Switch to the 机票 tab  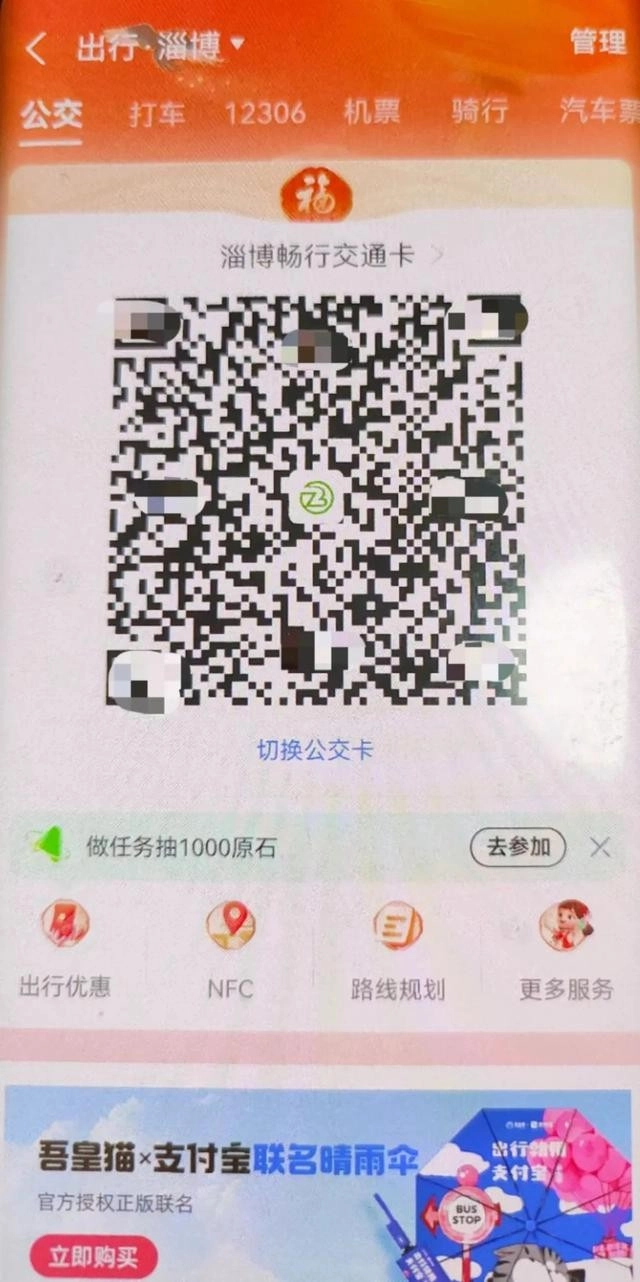coord(372,111)
